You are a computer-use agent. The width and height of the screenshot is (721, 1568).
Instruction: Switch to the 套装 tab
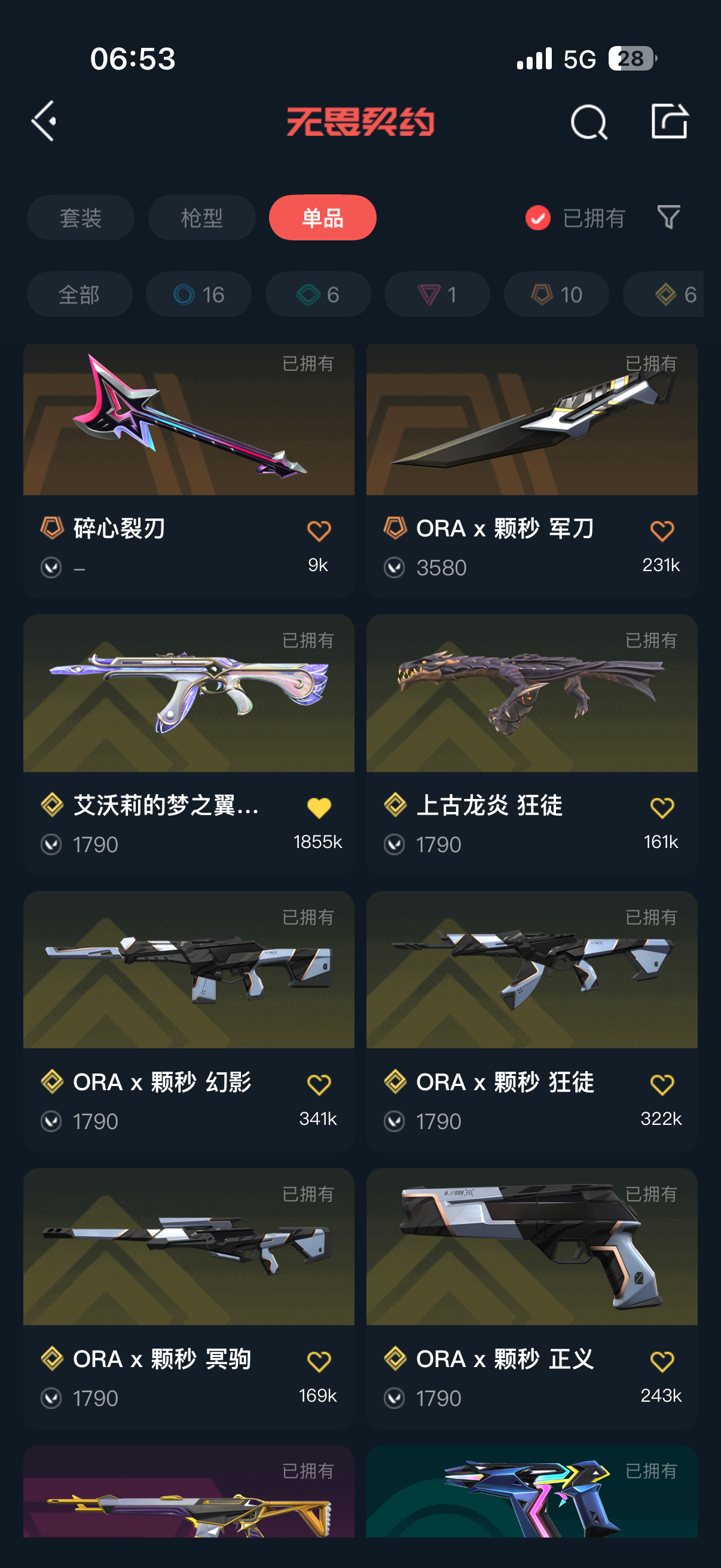[x=80, y=218]
